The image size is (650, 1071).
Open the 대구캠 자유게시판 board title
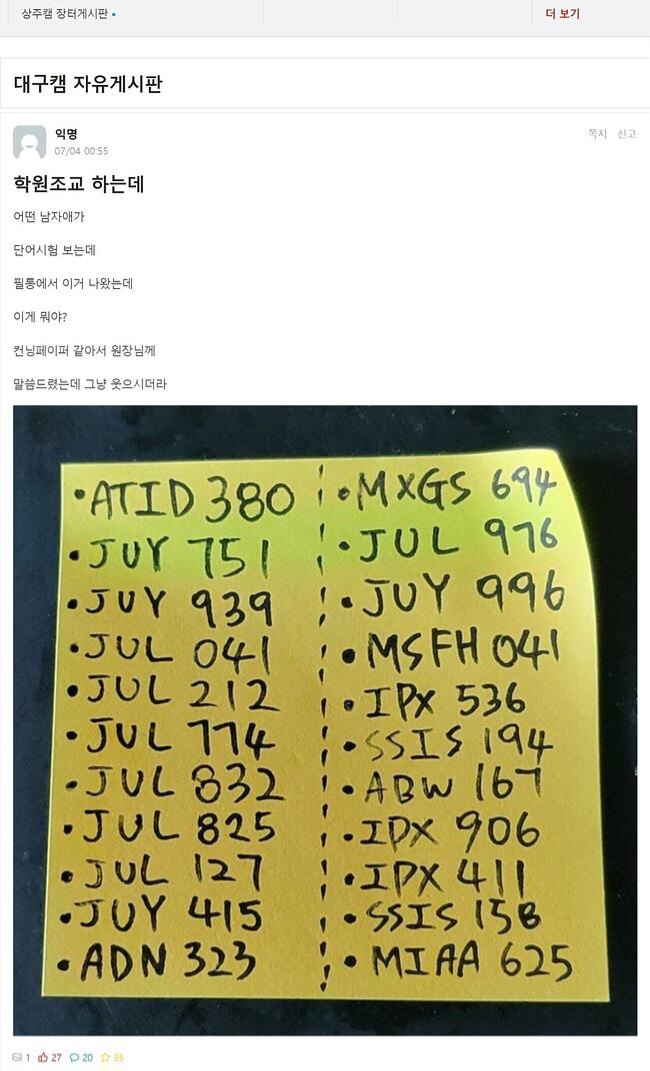pos(88,84)
